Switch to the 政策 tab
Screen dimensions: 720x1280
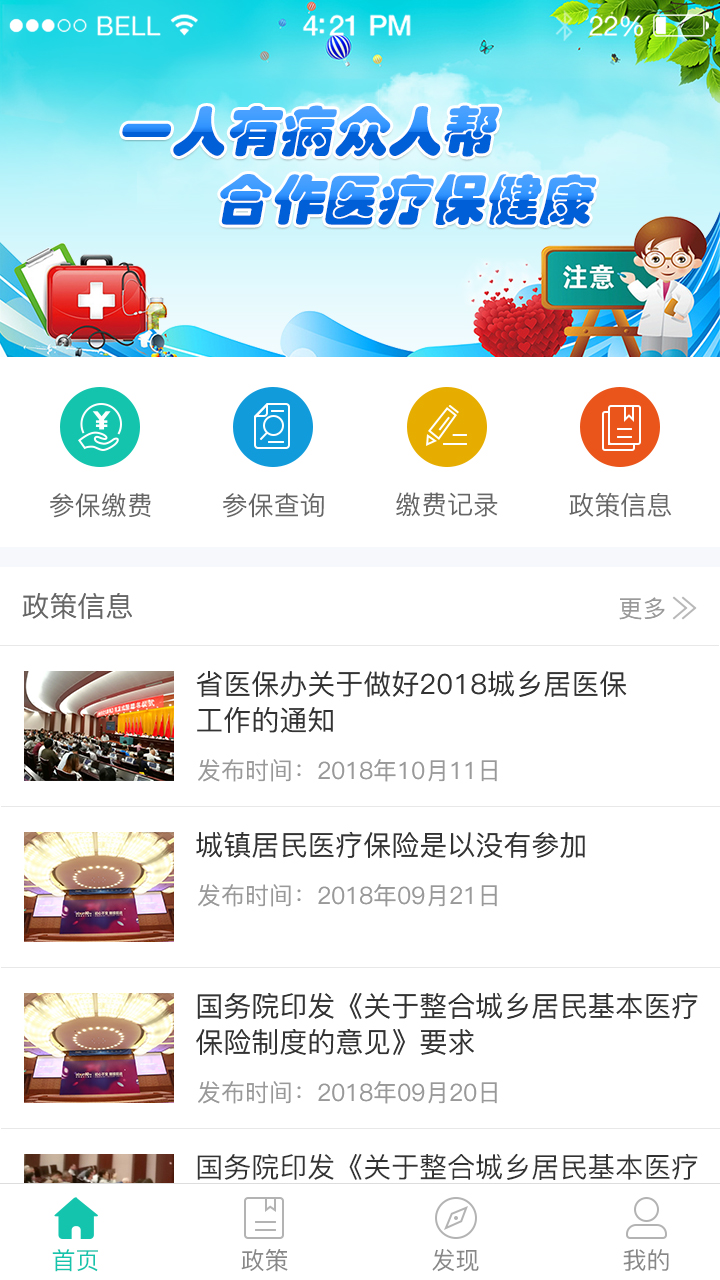pyautogui.click(x=264, y=1233)
